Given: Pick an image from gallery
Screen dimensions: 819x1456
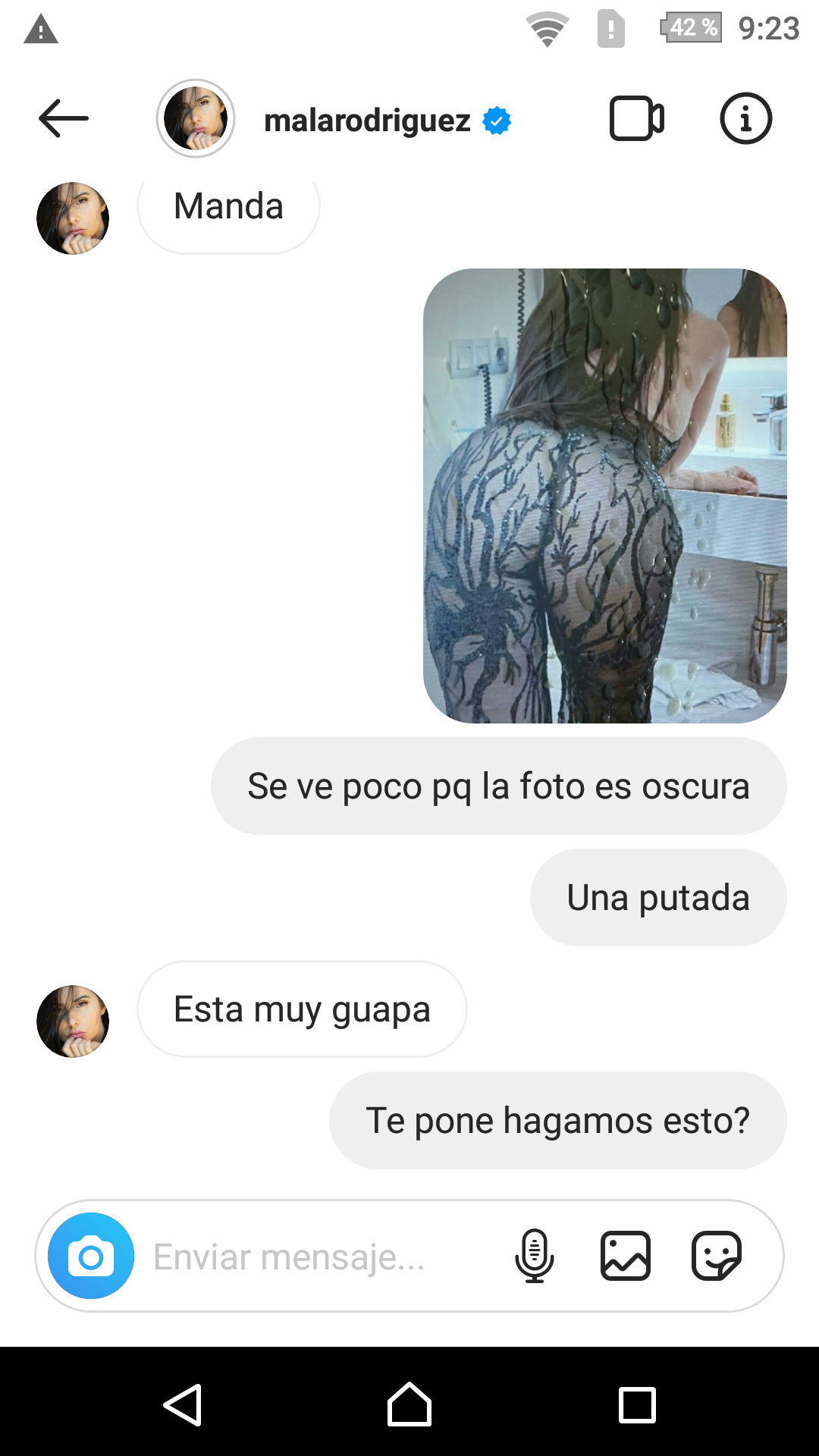Looking at the screenshot, I should (x=626, y=1256).
